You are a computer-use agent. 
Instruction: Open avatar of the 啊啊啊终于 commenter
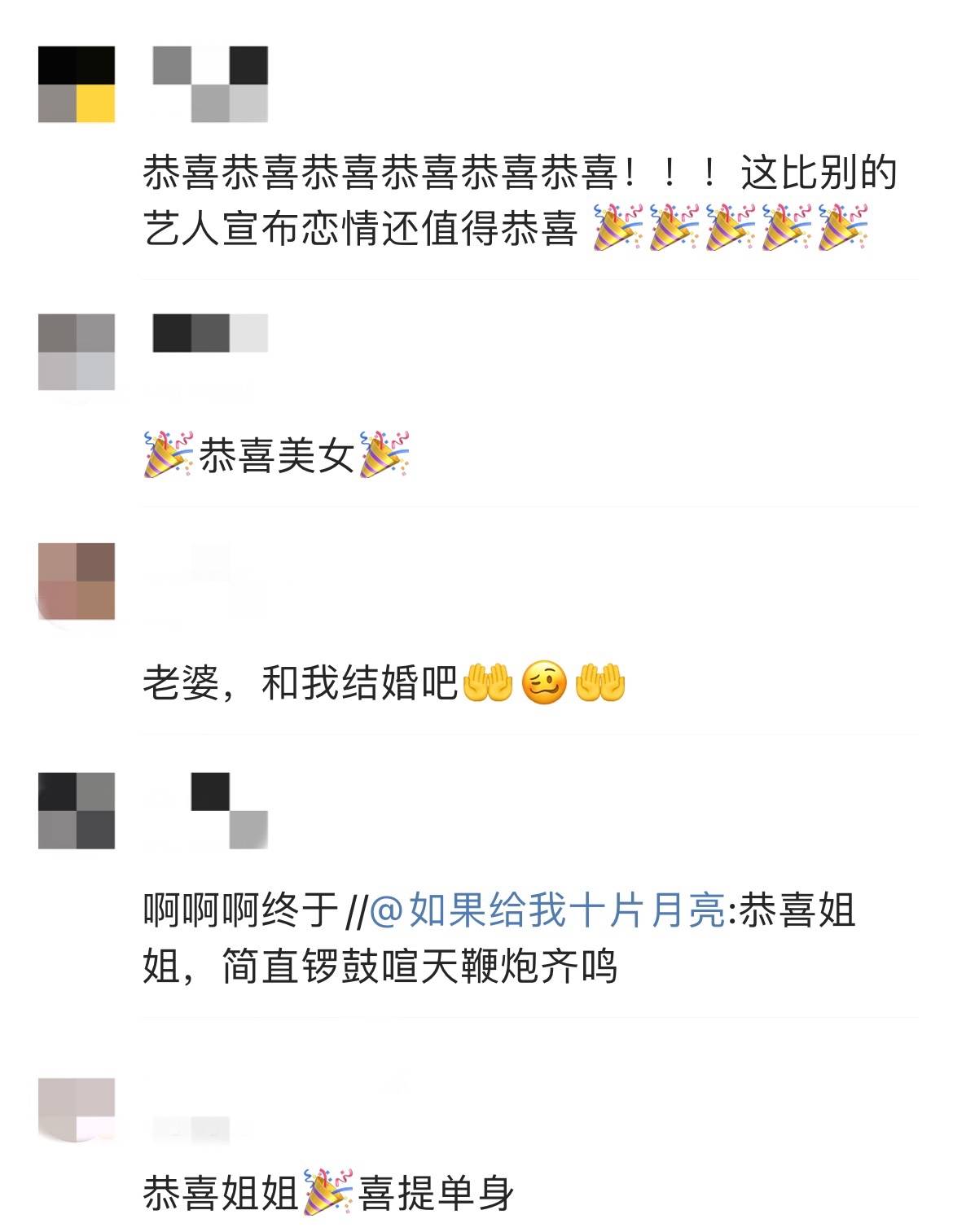[77, 811]
